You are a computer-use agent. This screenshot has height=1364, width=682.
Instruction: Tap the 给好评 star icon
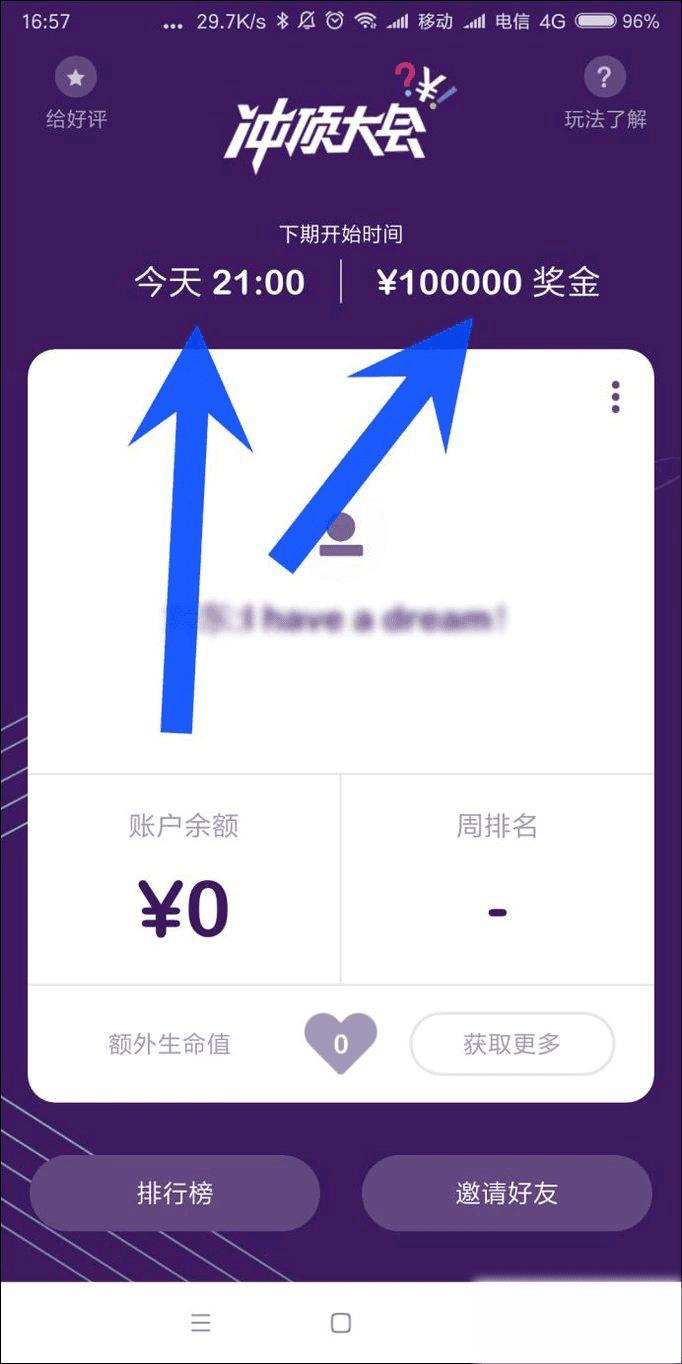point(75,77)
